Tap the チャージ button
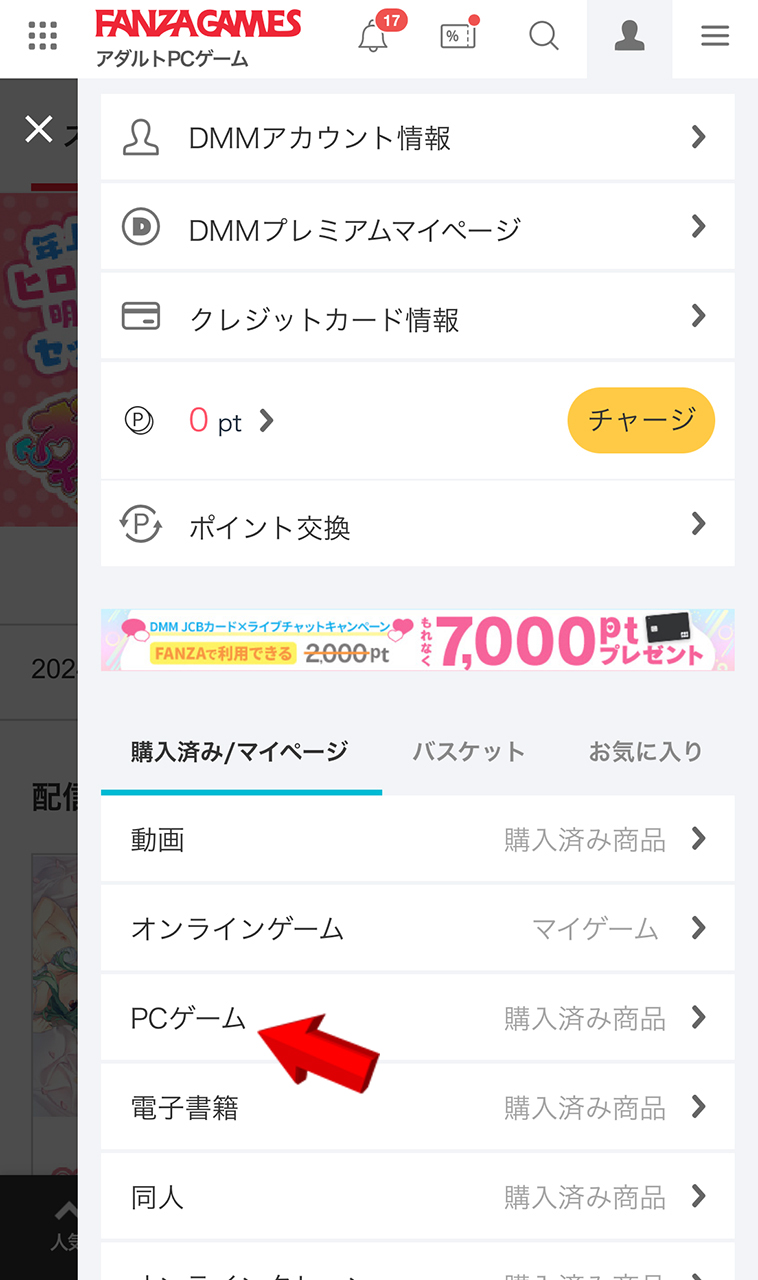Screen dimensions: 758x1280 (x=641, y=420)
